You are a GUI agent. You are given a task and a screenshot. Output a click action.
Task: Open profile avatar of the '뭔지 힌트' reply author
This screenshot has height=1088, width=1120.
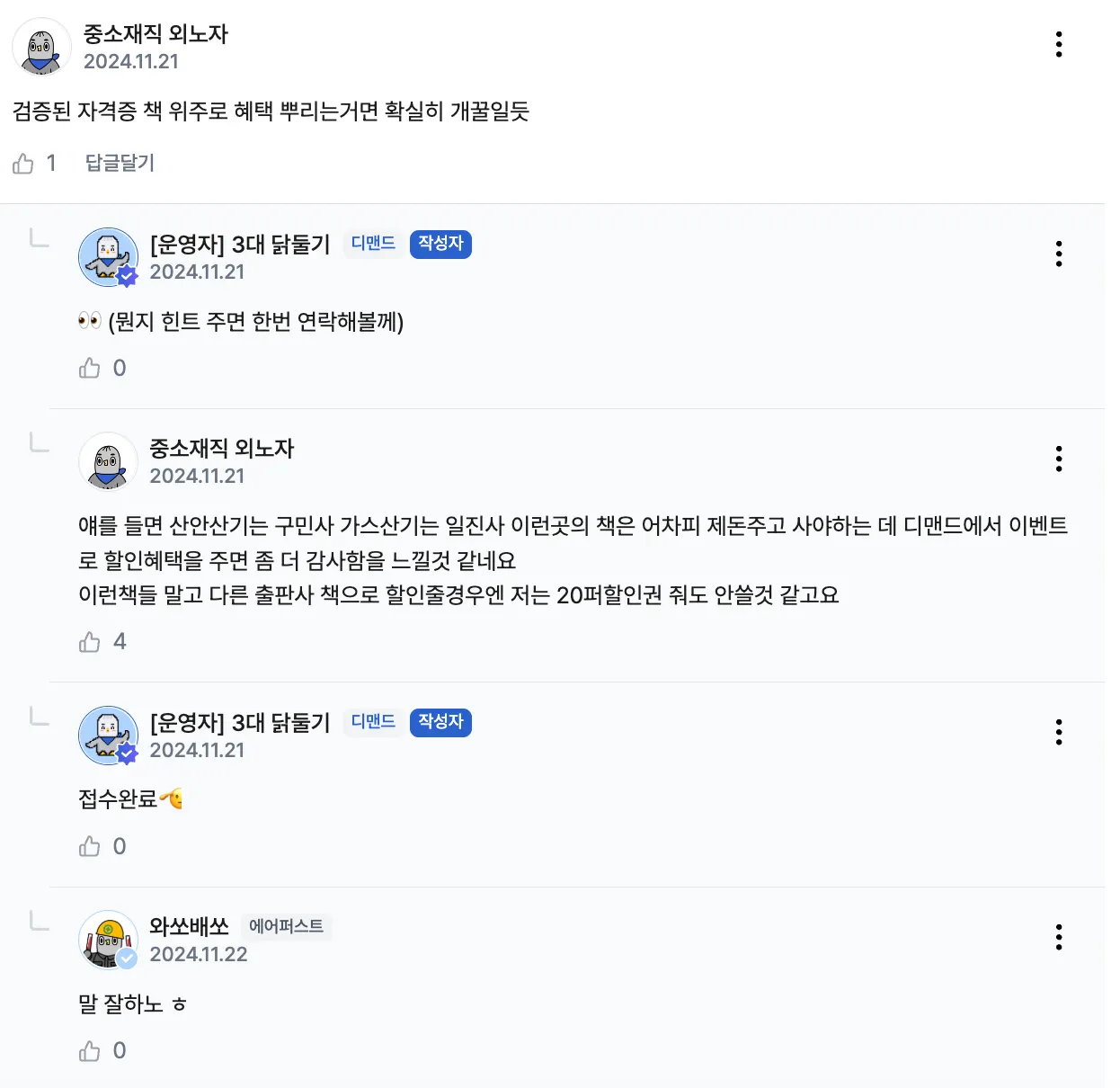pyautogui.click(x=108, y=256)
